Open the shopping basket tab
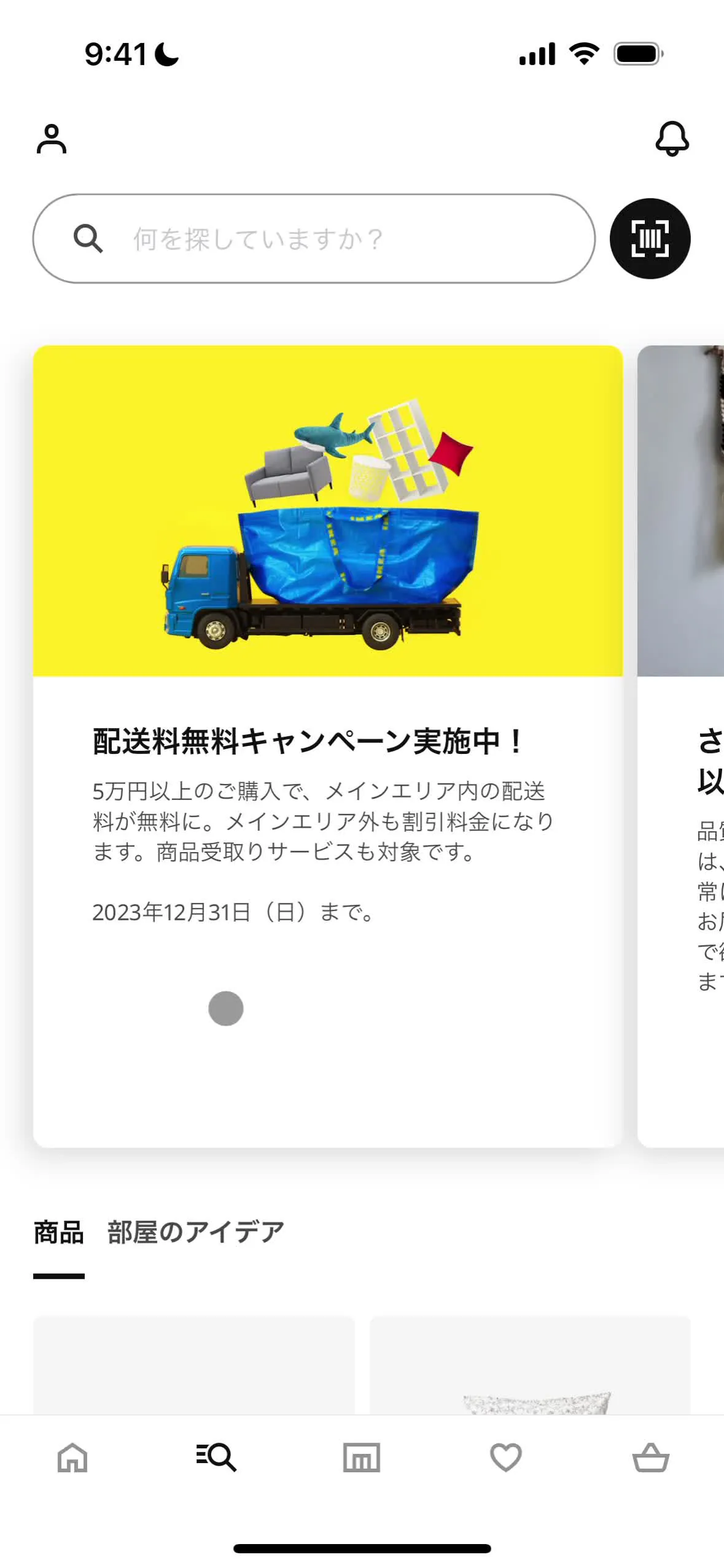The height and width of the screenshot is (1568, 724). point(651,1457)
